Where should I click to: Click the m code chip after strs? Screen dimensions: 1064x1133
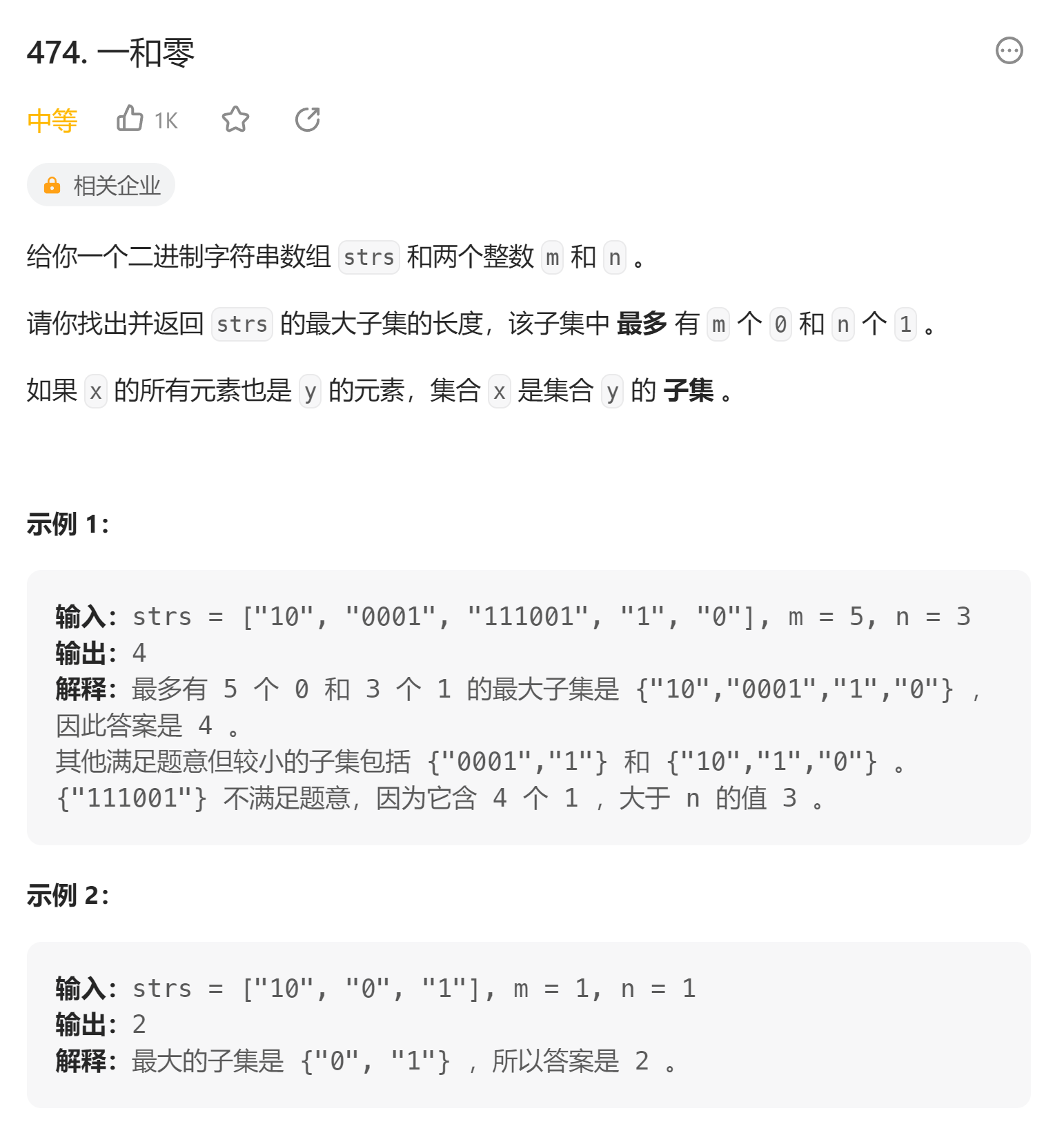point(552,257)
